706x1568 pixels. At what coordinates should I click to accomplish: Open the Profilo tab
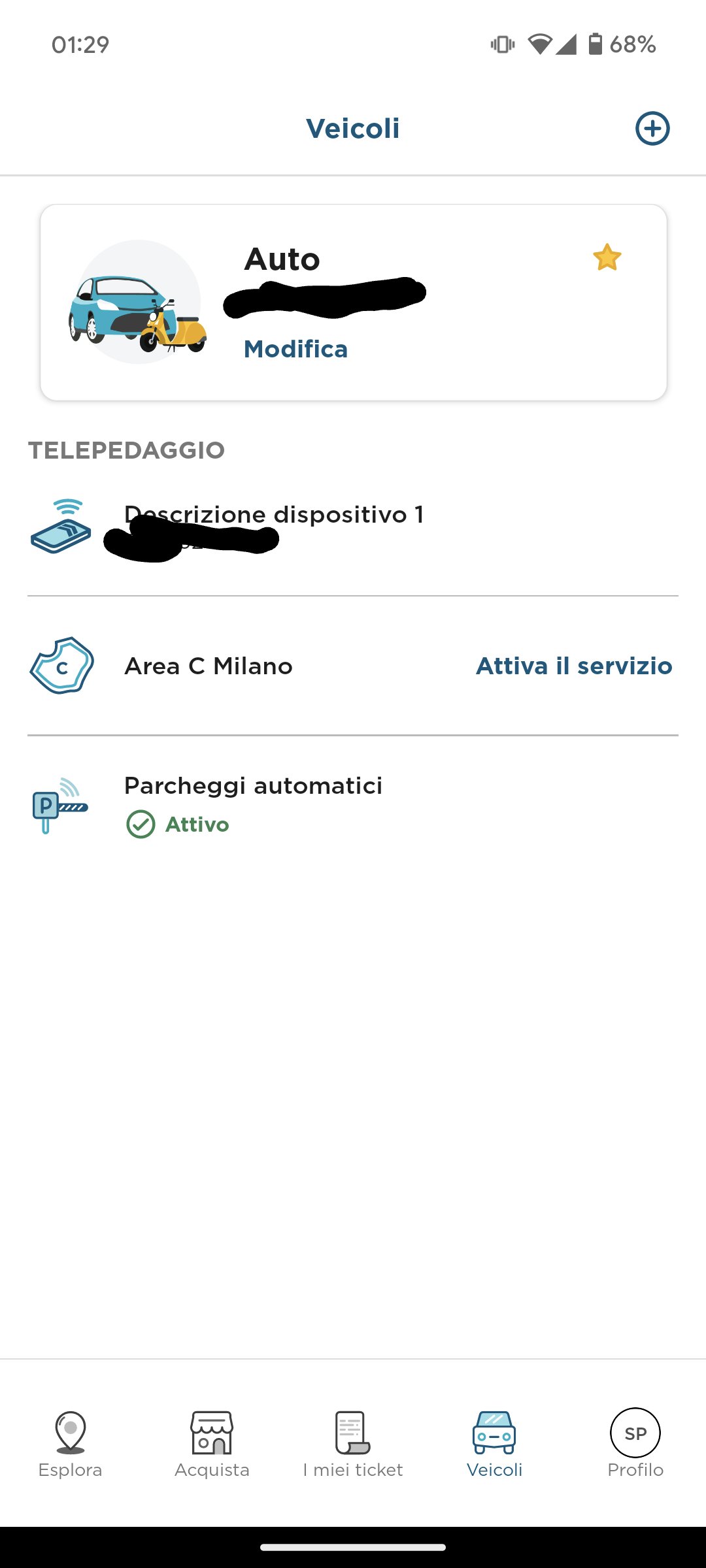[635, 1443]
